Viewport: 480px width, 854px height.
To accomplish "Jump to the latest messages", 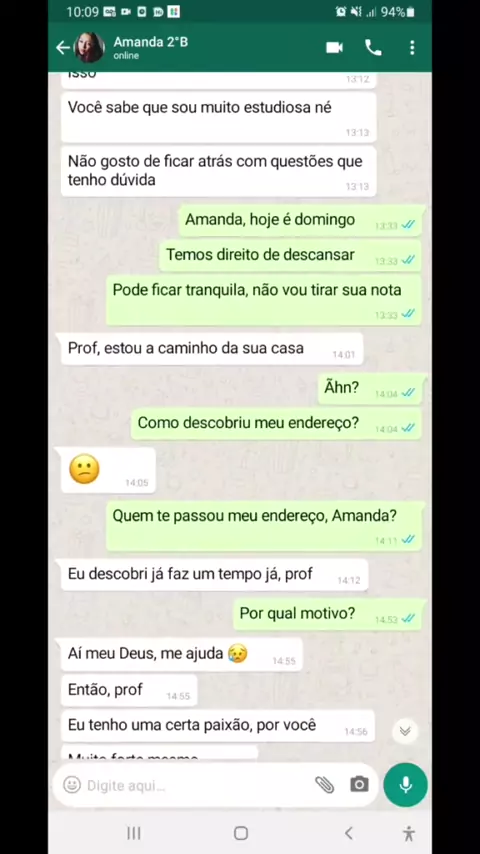I will pos(405,731).
